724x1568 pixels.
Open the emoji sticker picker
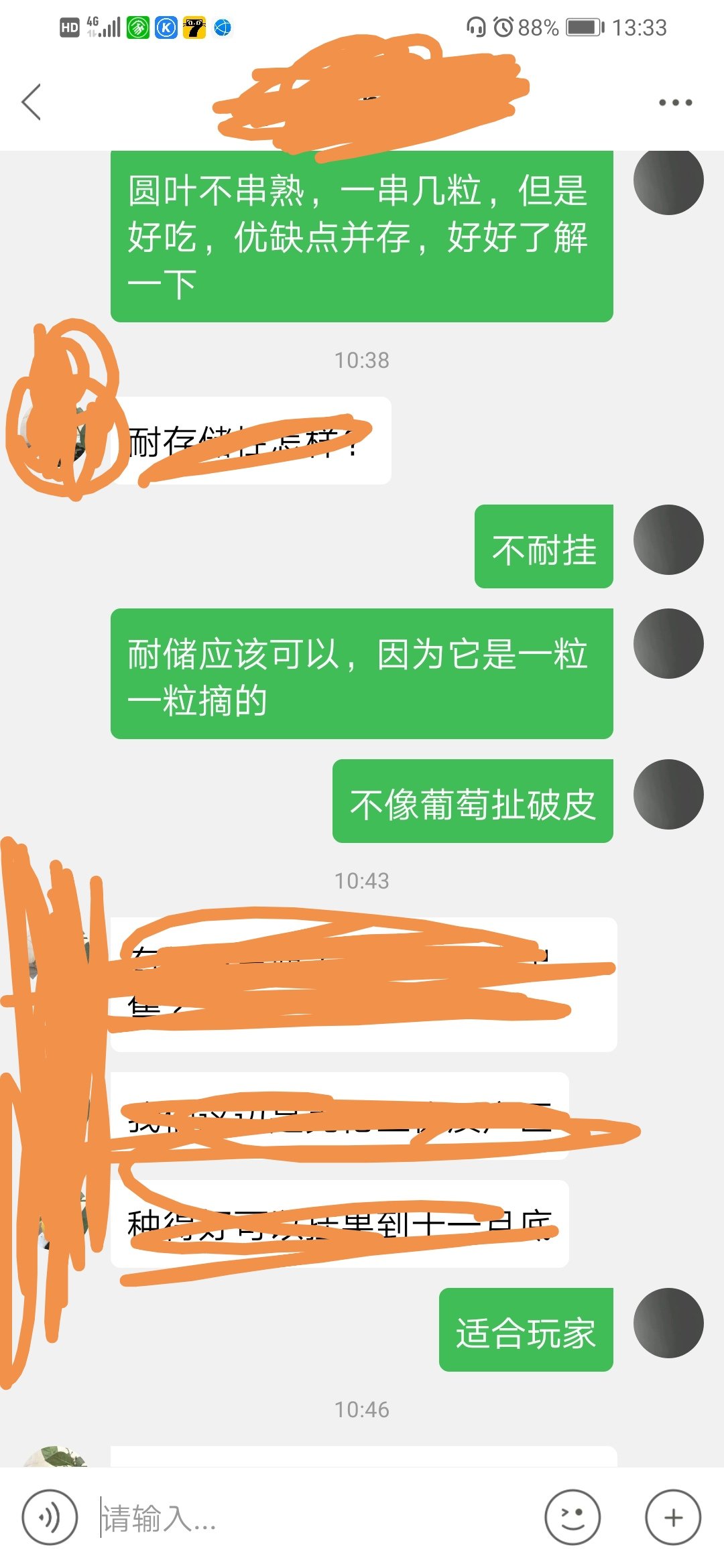(572, 1517)
